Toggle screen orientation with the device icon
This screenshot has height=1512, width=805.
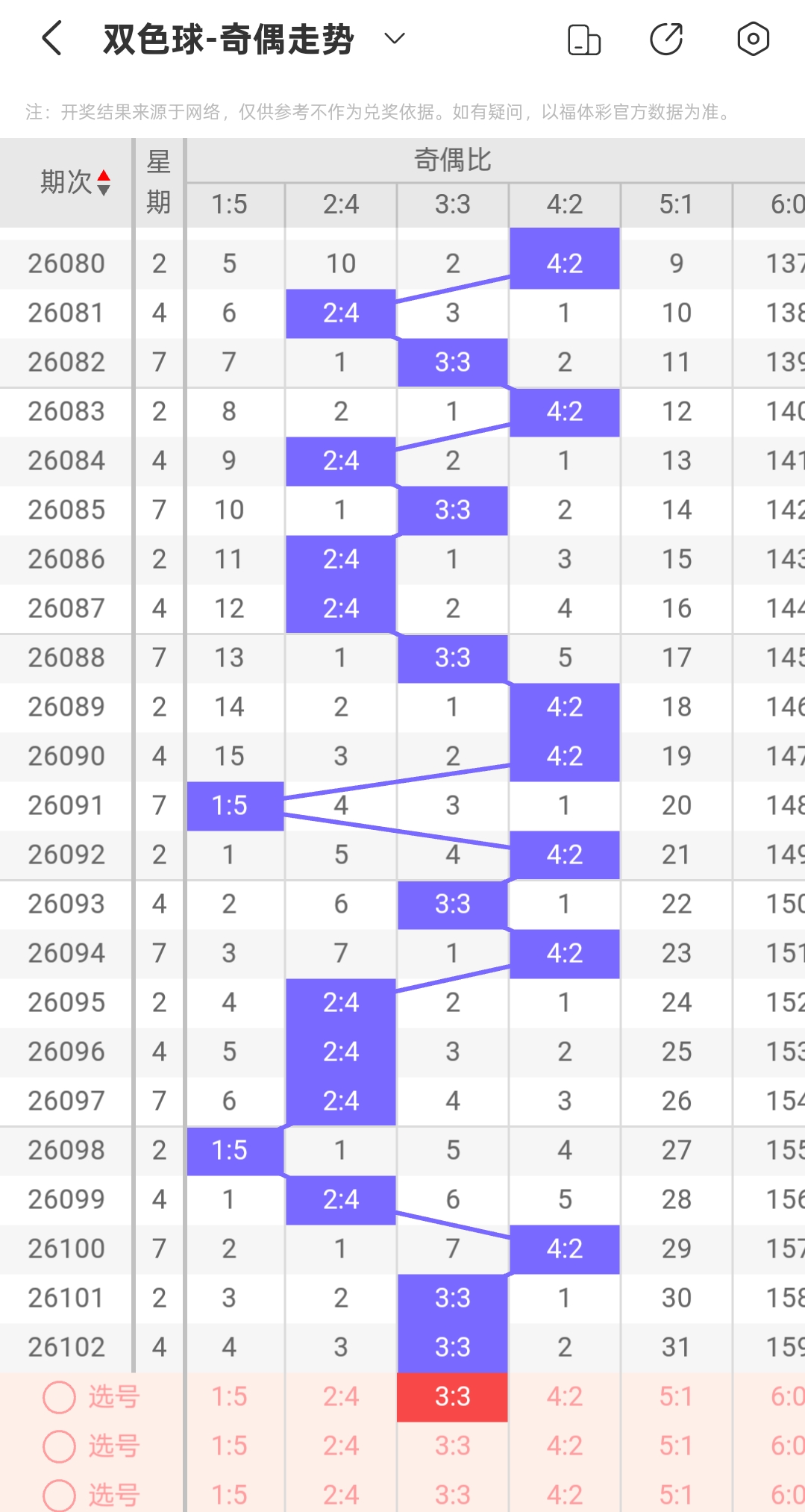[x=584, y=40]
